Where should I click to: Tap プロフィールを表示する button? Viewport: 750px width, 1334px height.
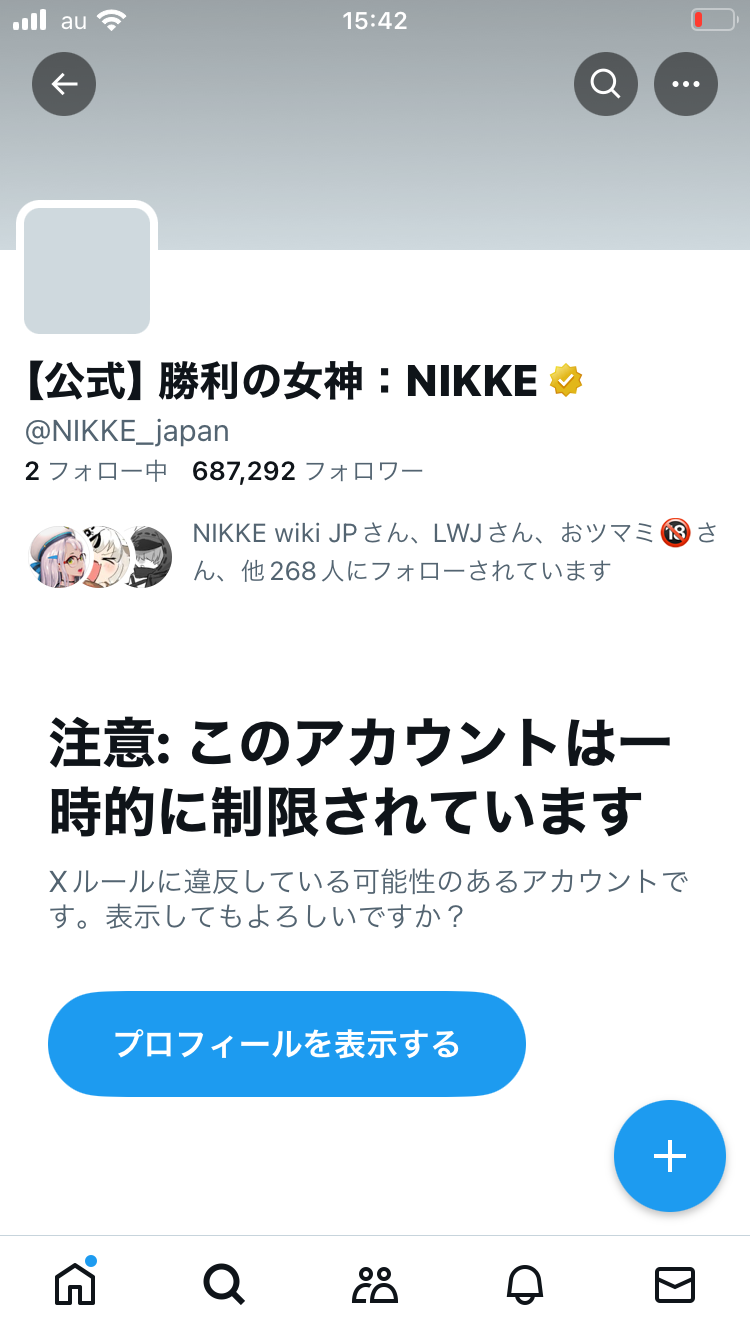[x=287, y=1044]
